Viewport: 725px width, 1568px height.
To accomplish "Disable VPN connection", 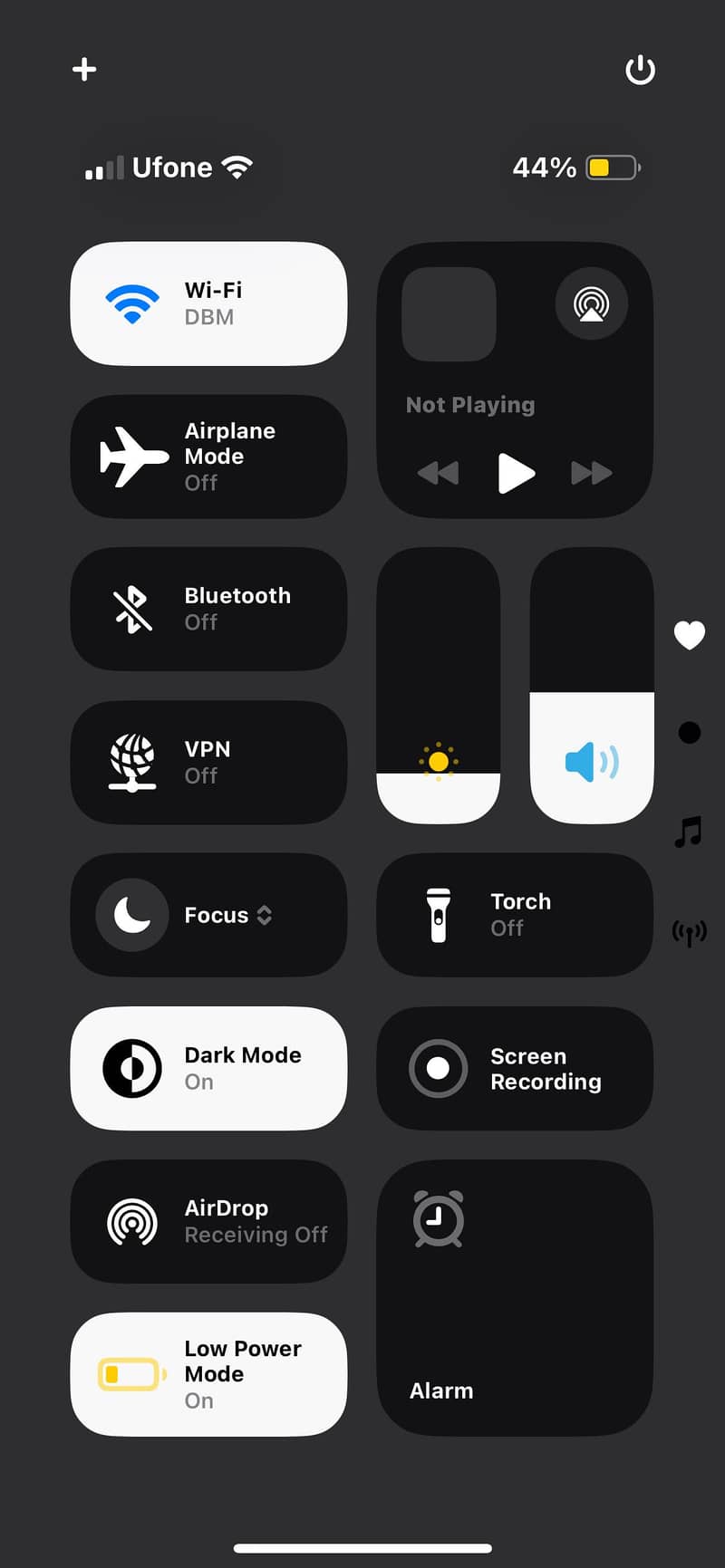I will point(208,762).
